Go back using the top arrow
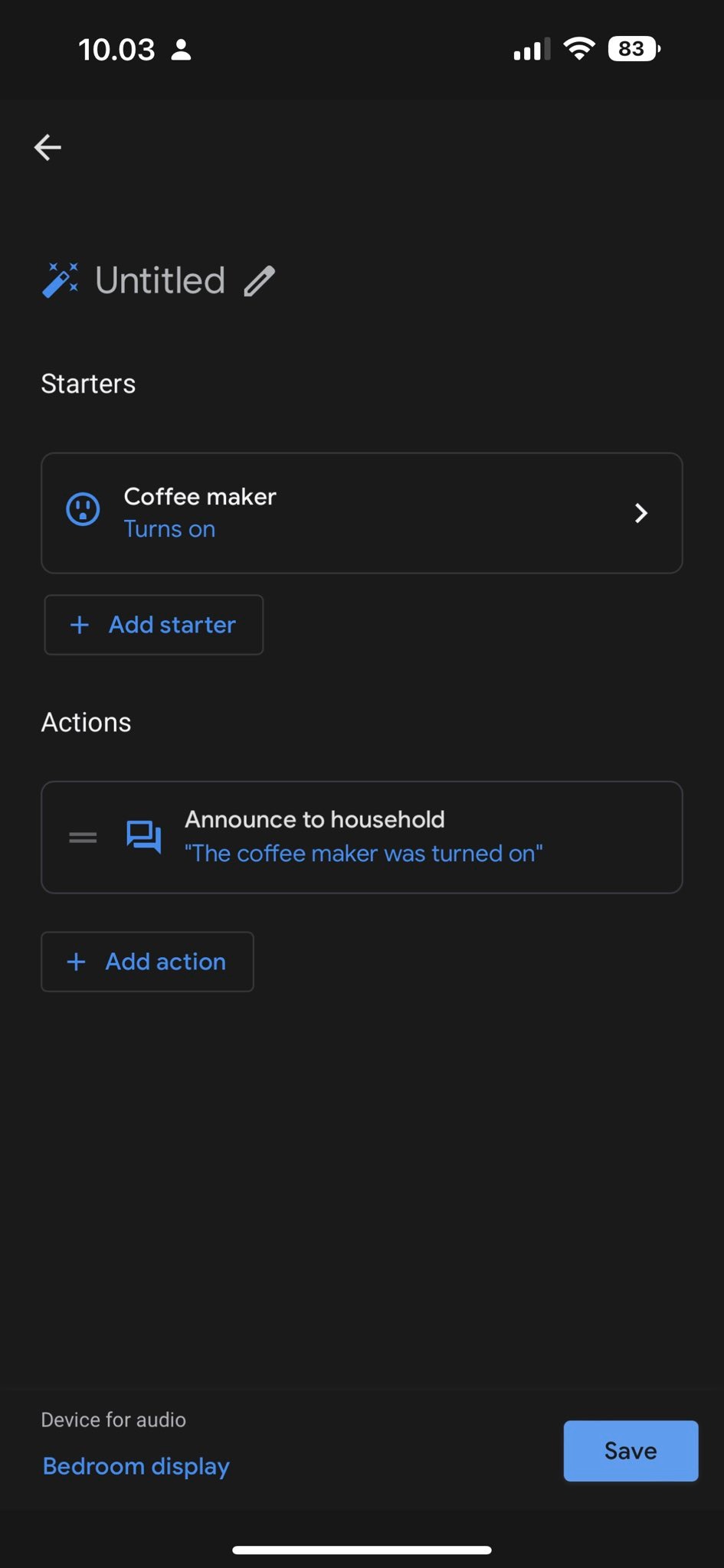Viewport: 724px width, 1568px height. [x=48, y=147]
